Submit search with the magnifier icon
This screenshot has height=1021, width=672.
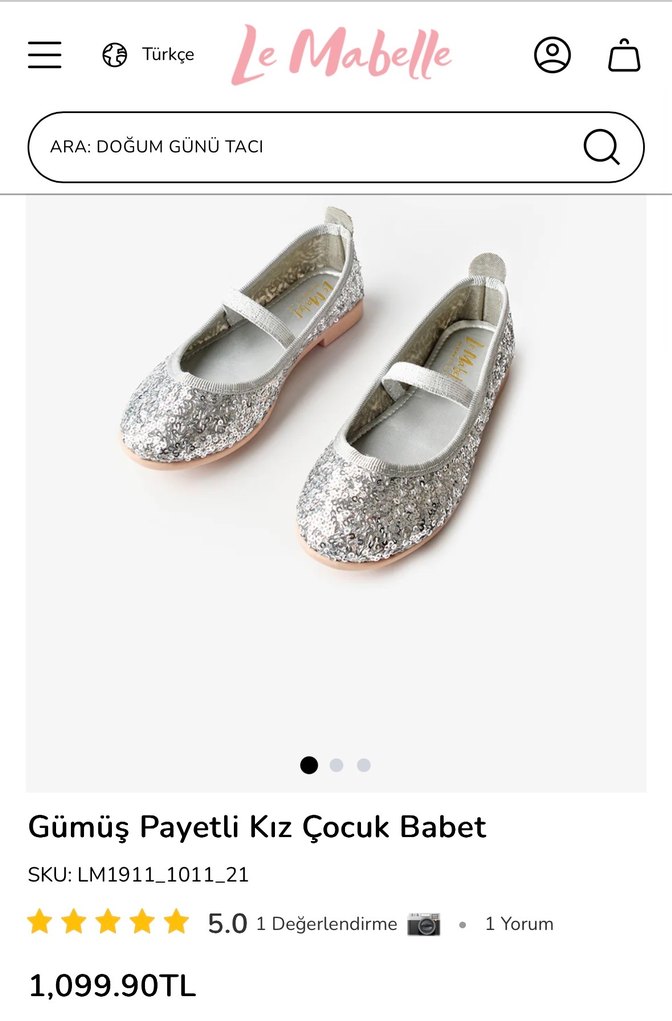click(601, 147)
